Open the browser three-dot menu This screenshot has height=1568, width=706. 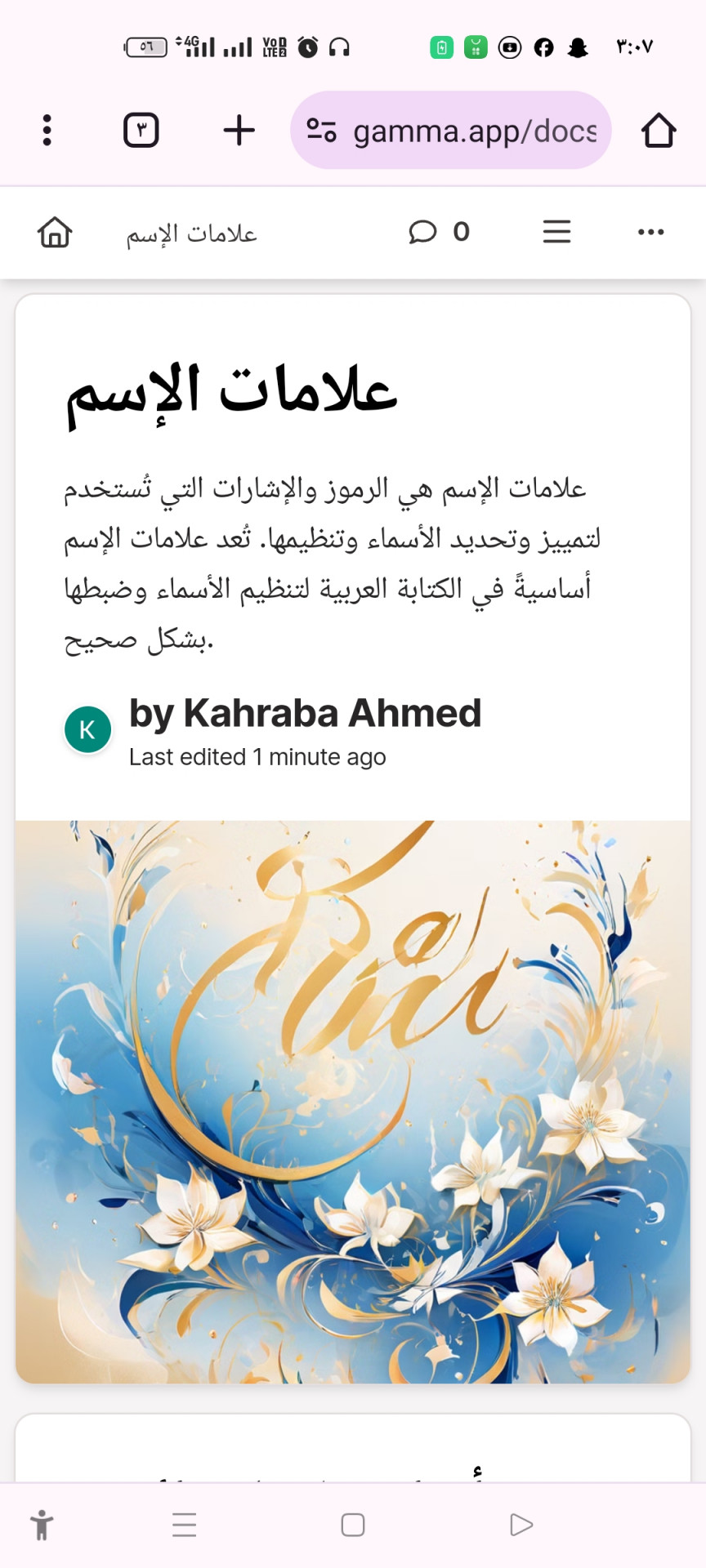[47, 130]
